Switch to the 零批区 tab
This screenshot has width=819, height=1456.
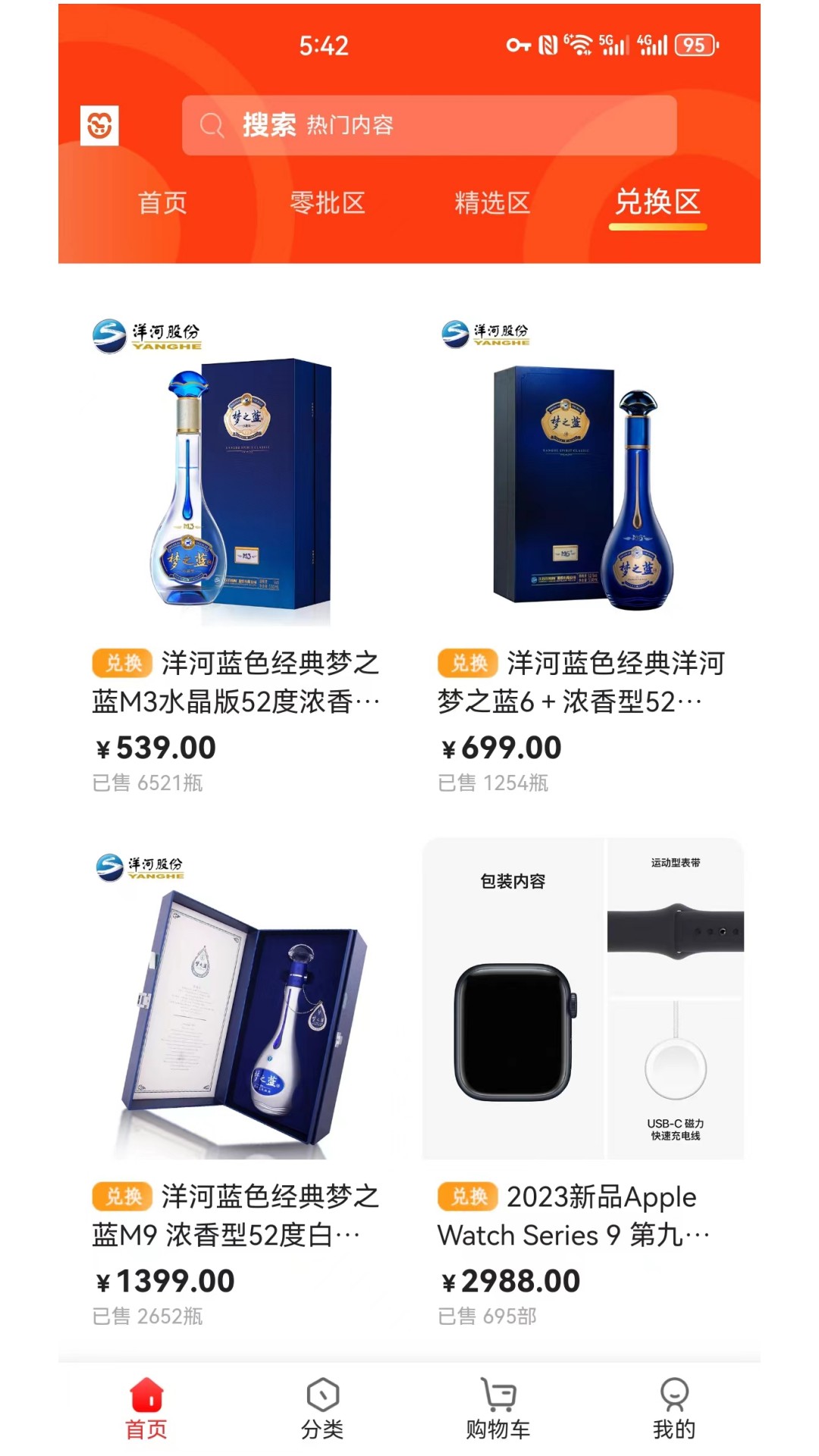click(328, 203)
